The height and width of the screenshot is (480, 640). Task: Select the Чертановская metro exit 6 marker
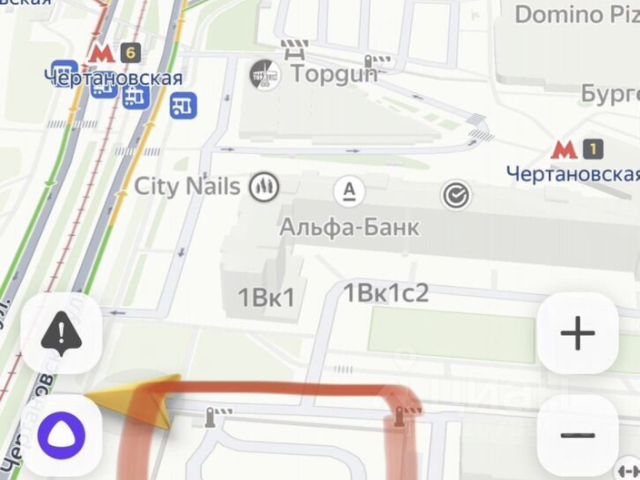(113, 52)
